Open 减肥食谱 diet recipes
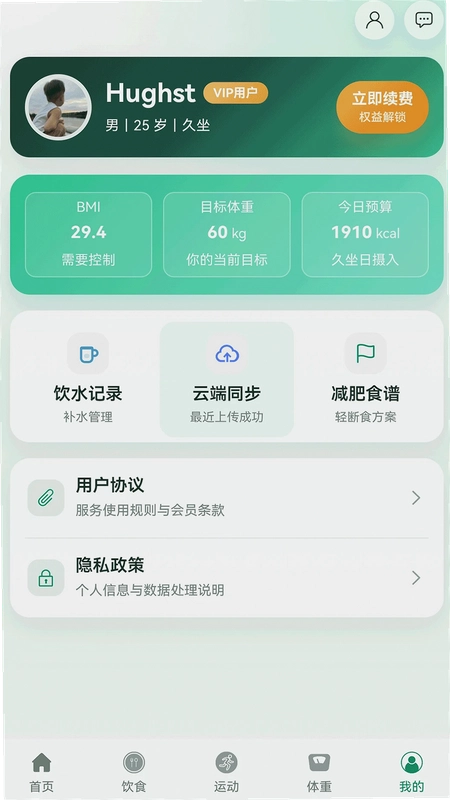This screenshot has width=450, height=800. coord(365,379)
